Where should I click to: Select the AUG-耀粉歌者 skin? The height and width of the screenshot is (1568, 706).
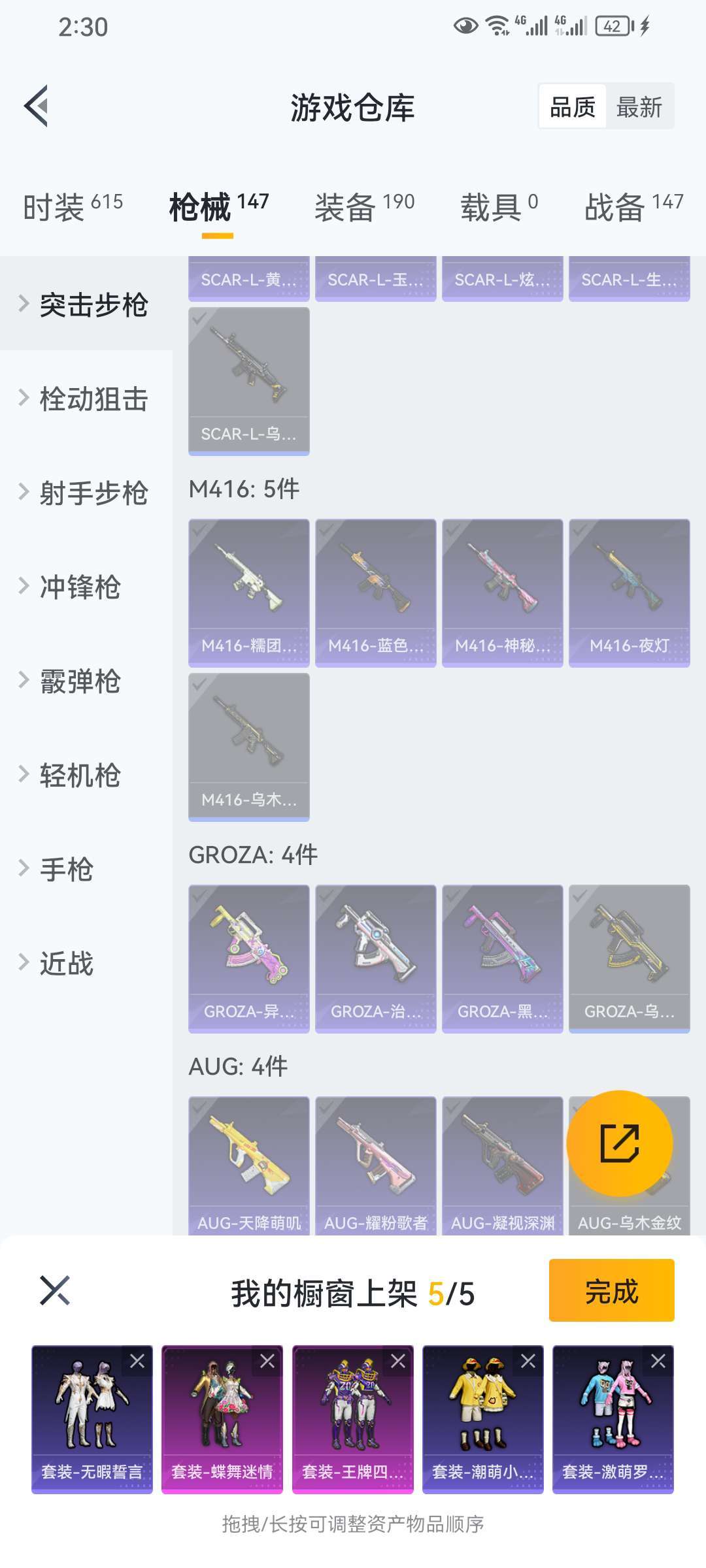[376, 1166]
